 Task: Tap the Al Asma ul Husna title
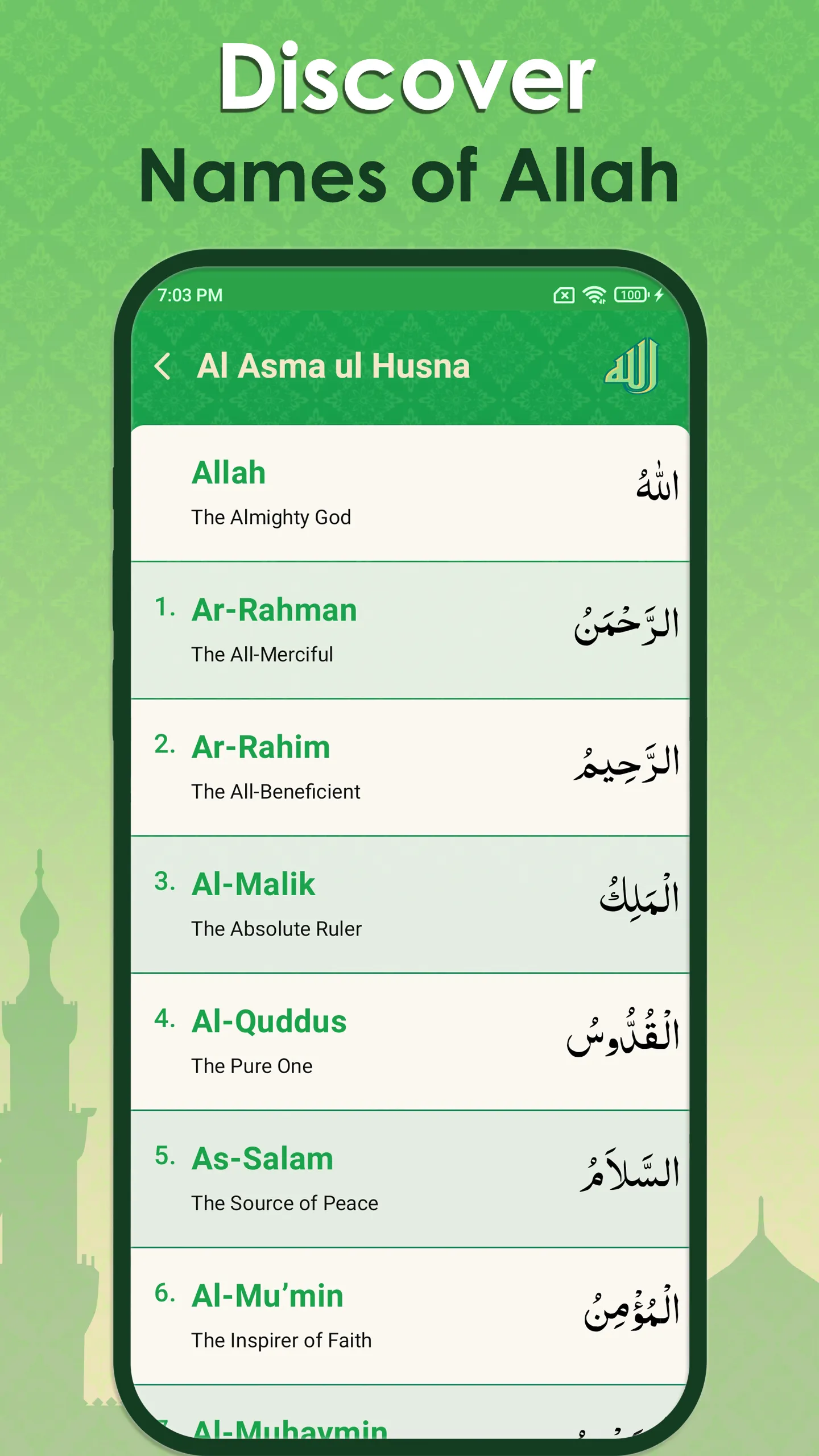pos(333,367)
